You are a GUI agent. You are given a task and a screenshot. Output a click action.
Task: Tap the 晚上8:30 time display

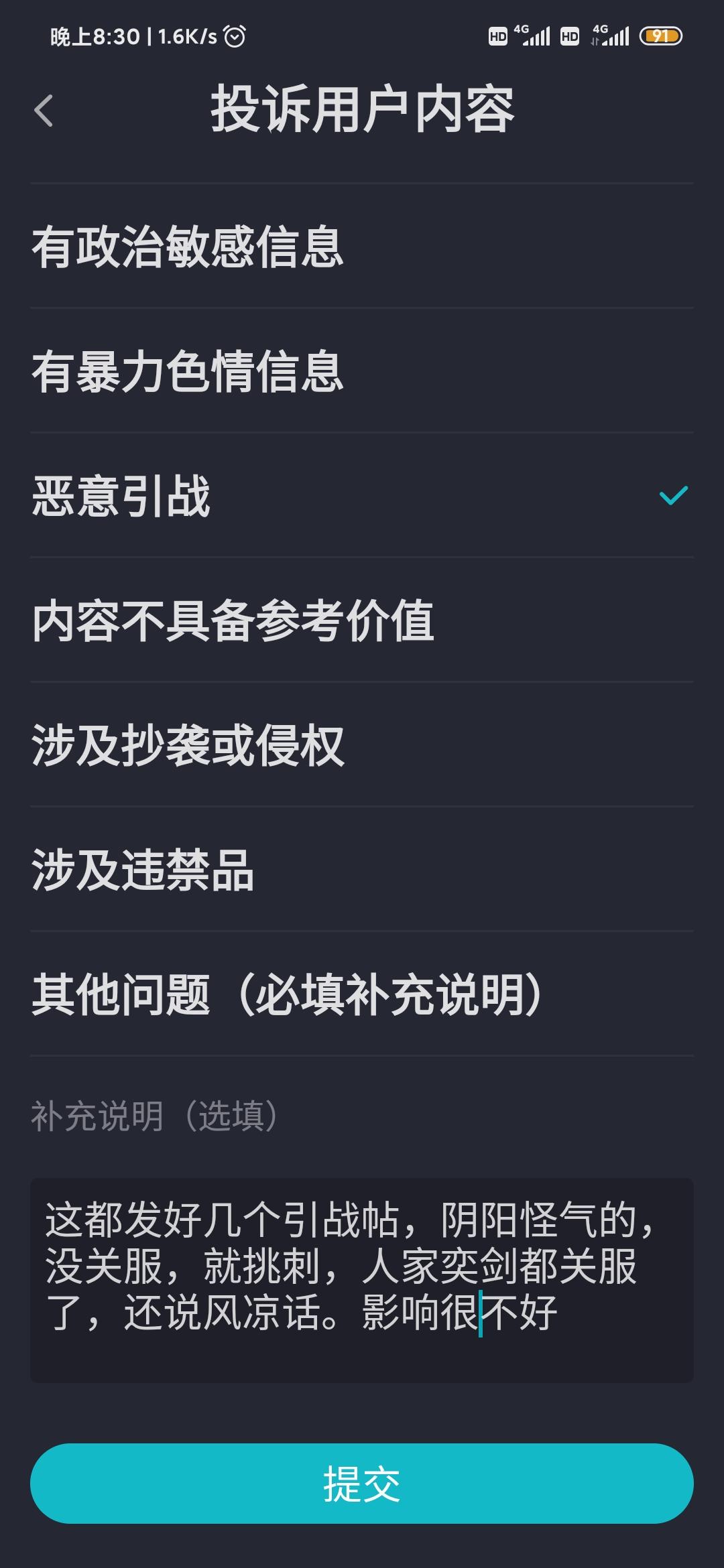coord(97,38)
